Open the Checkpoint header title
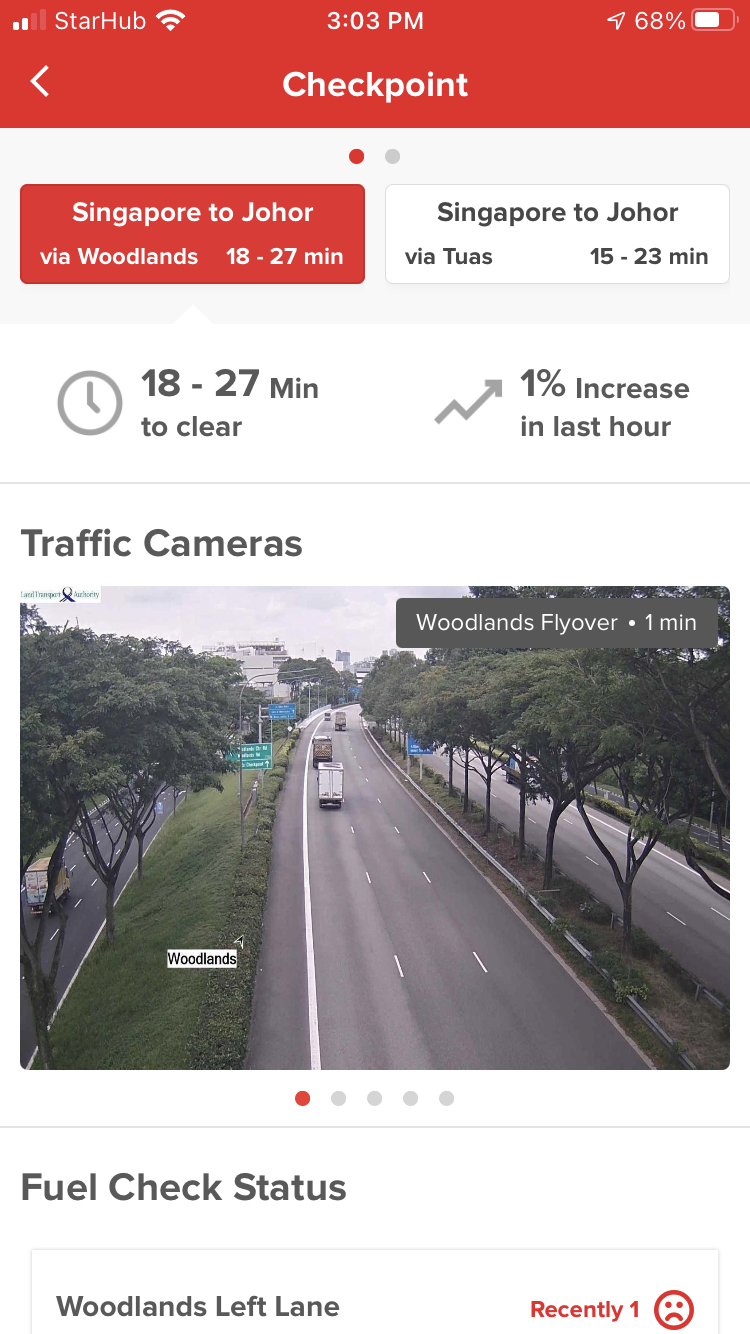Viewport: 750px width, 1334px height. point(375,85)
